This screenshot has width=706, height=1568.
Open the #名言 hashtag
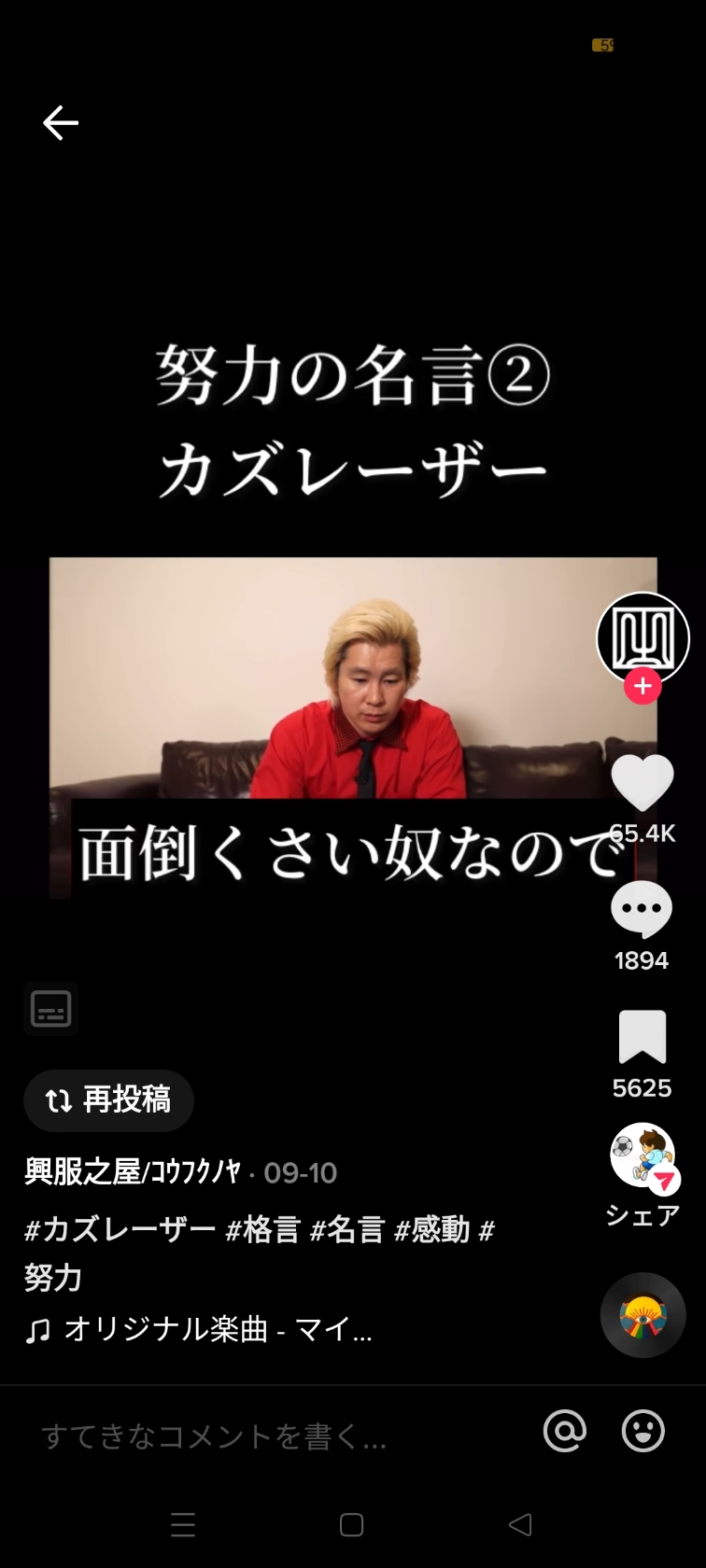(346, 1230)
